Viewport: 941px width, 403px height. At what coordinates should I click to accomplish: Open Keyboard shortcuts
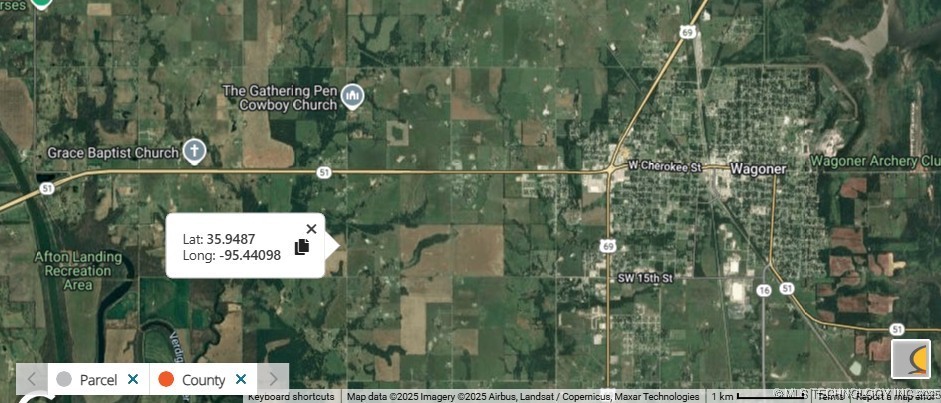click(291, 397)
